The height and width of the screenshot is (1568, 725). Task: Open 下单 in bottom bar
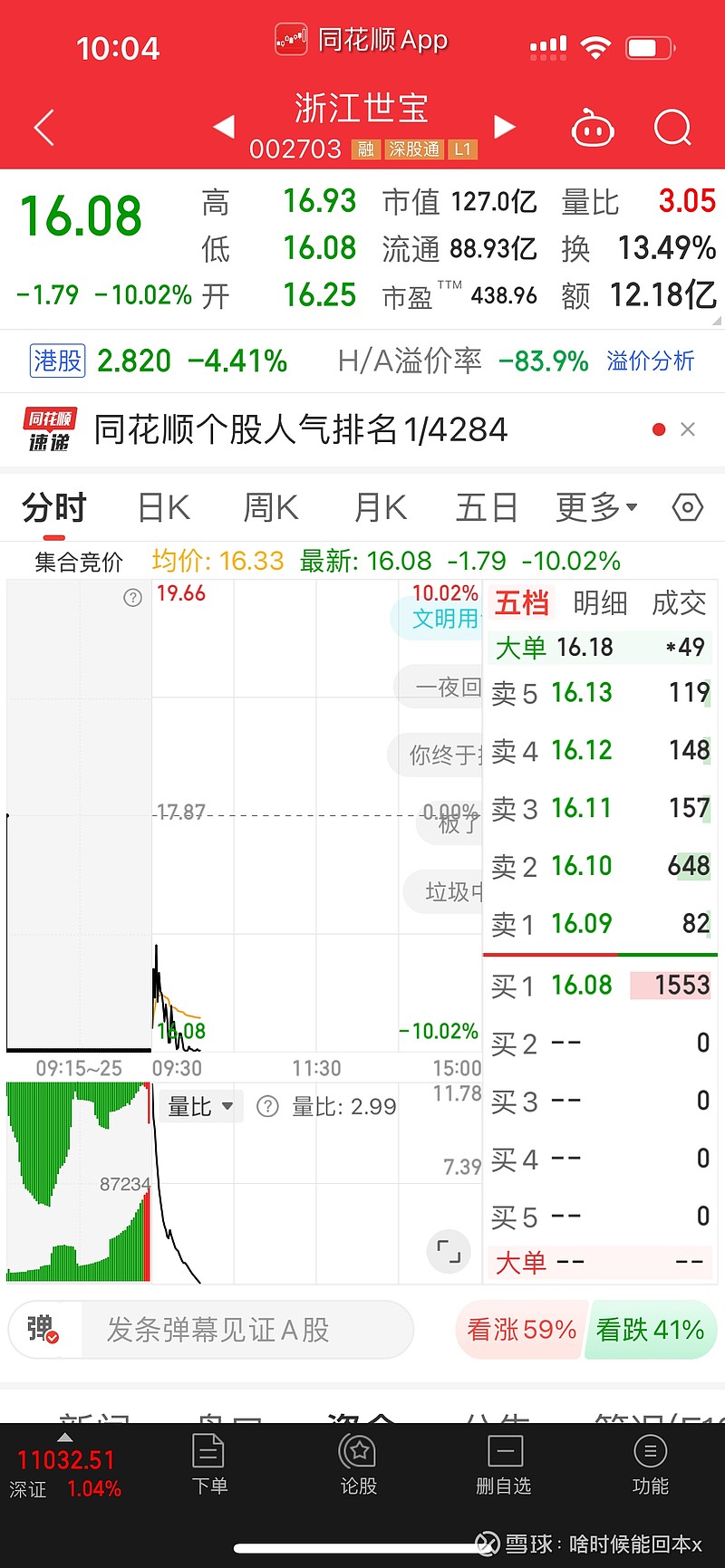(x=209, y=1465)
